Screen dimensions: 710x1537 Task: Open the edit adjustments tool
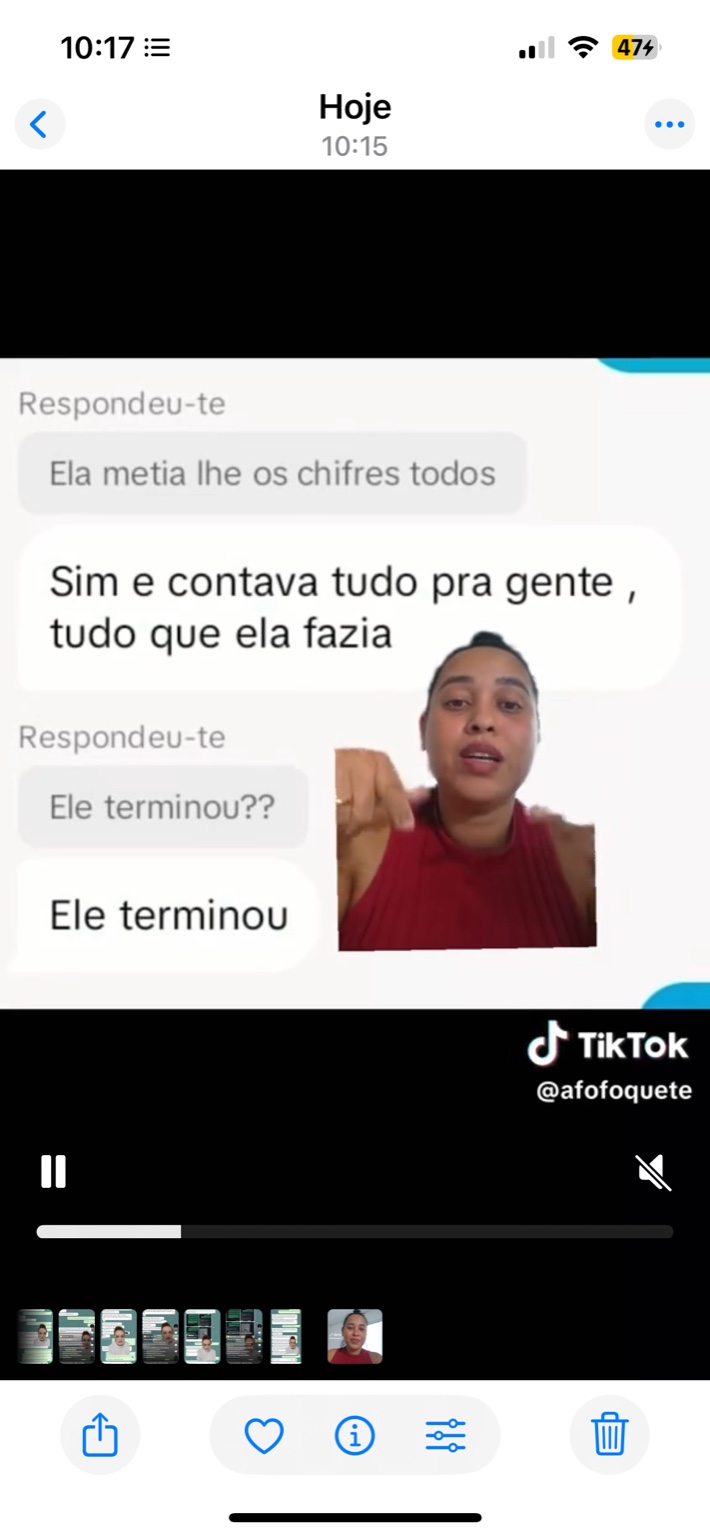pyautogui.click(x=445, y=1436)
